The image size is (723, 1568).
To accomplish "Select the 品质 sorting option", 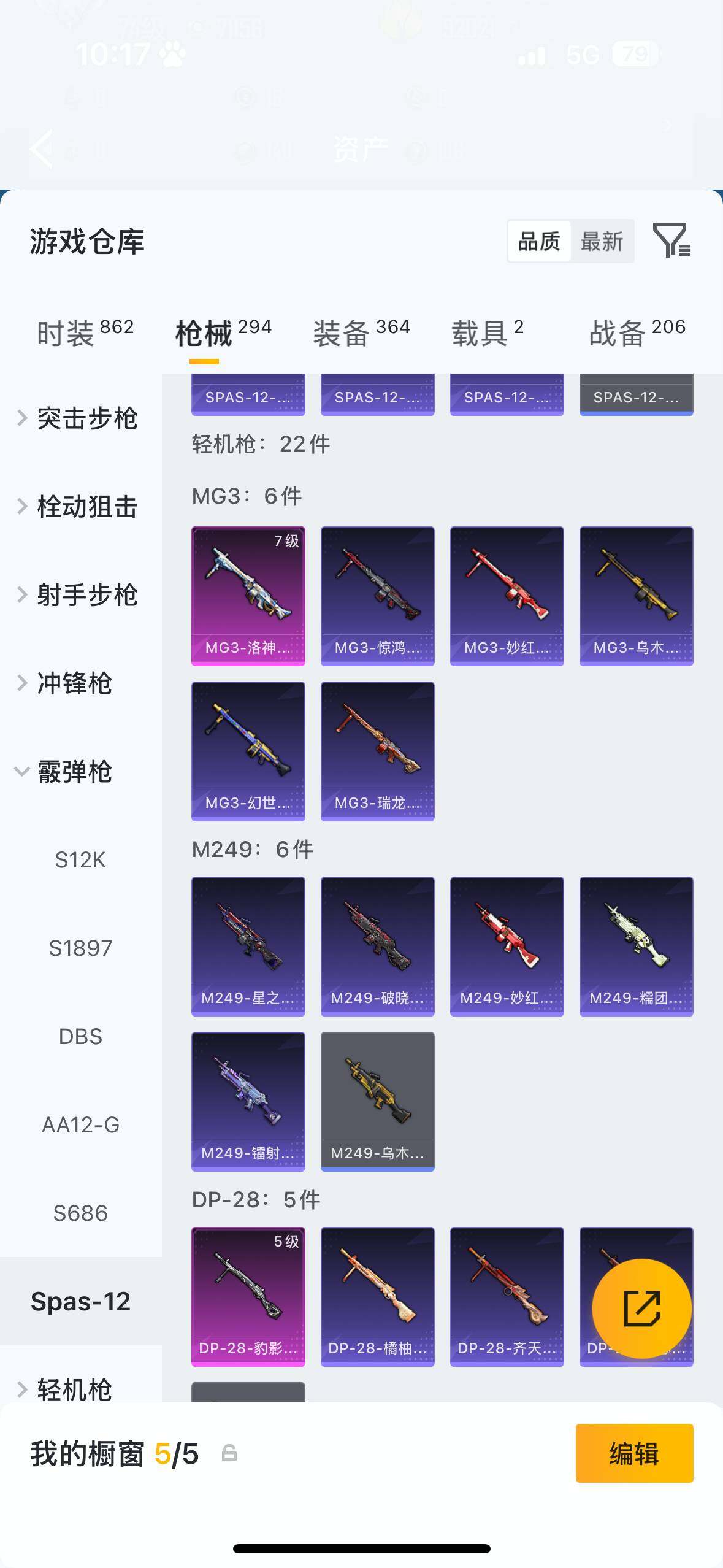I will click(538, 240).
